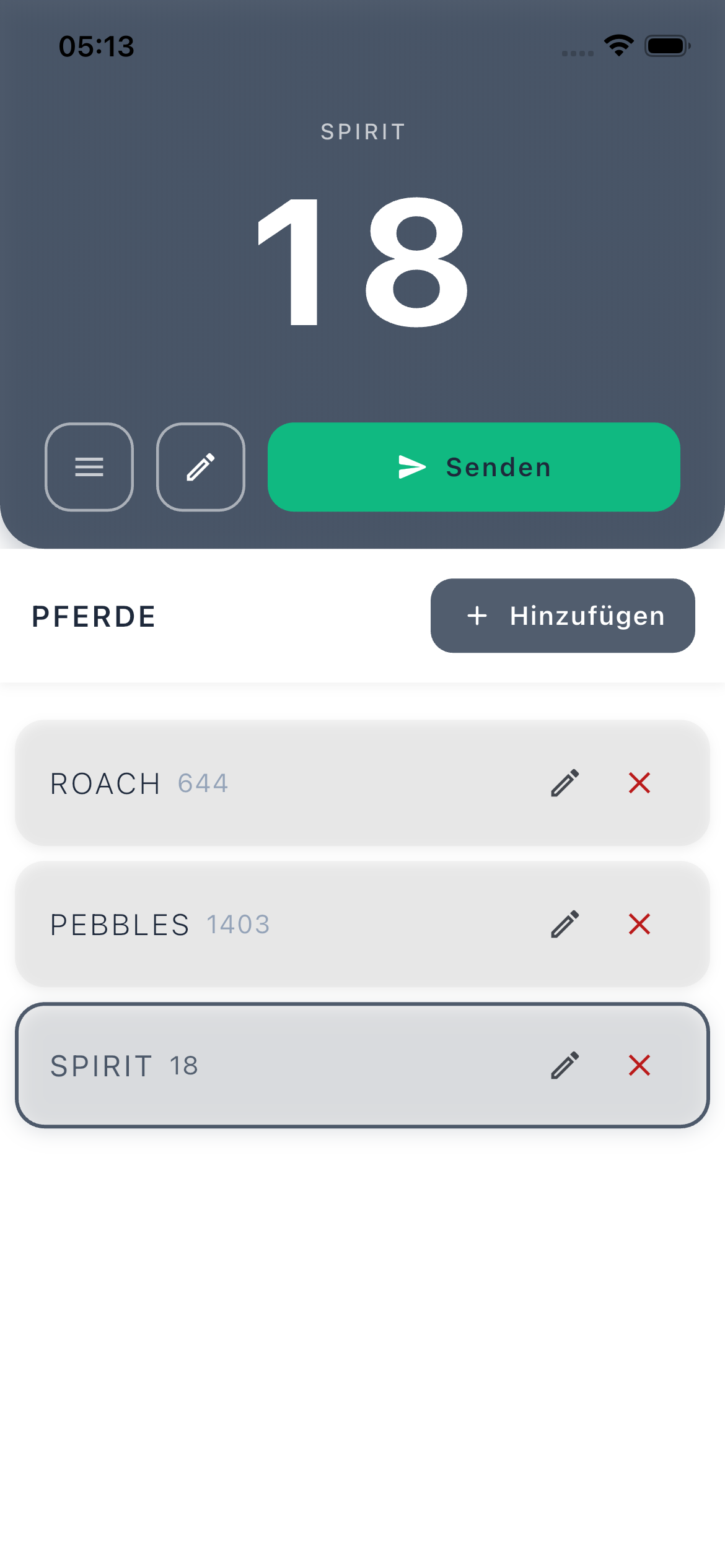
Task: Edit the SPIRIT entry using its pencil icon
Action: coord(564,1066)
